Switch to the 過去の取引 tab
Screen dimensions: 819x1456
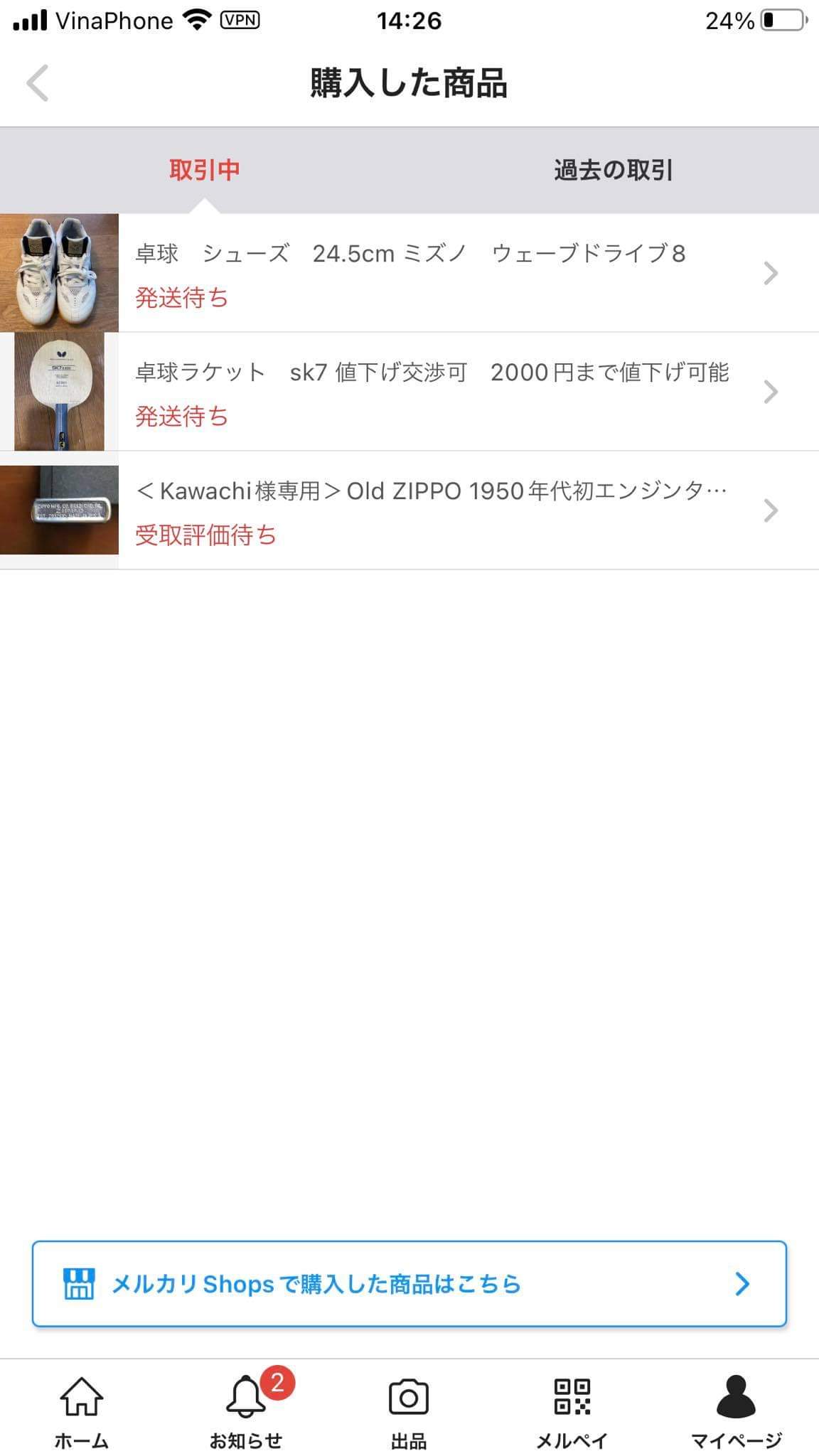coord(614,171)
